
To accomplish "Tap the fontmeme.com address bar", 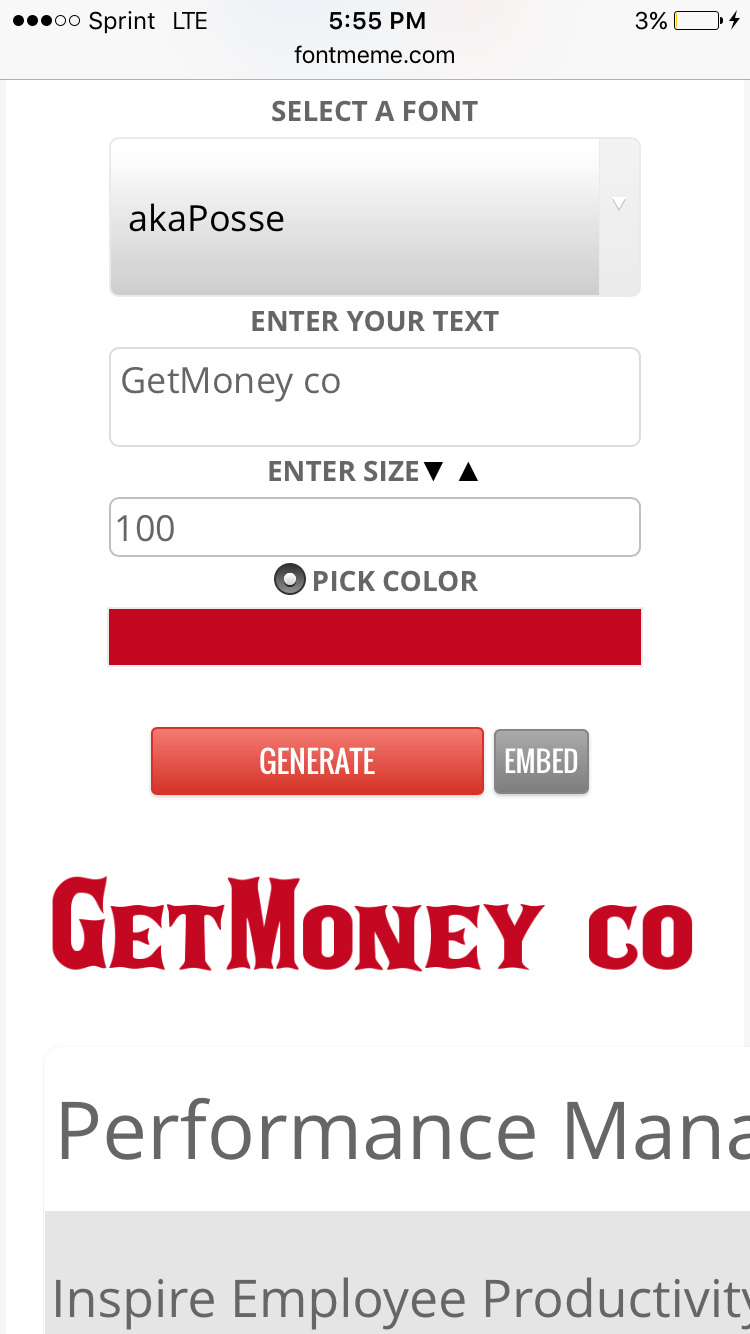I will tap(374, 55).
